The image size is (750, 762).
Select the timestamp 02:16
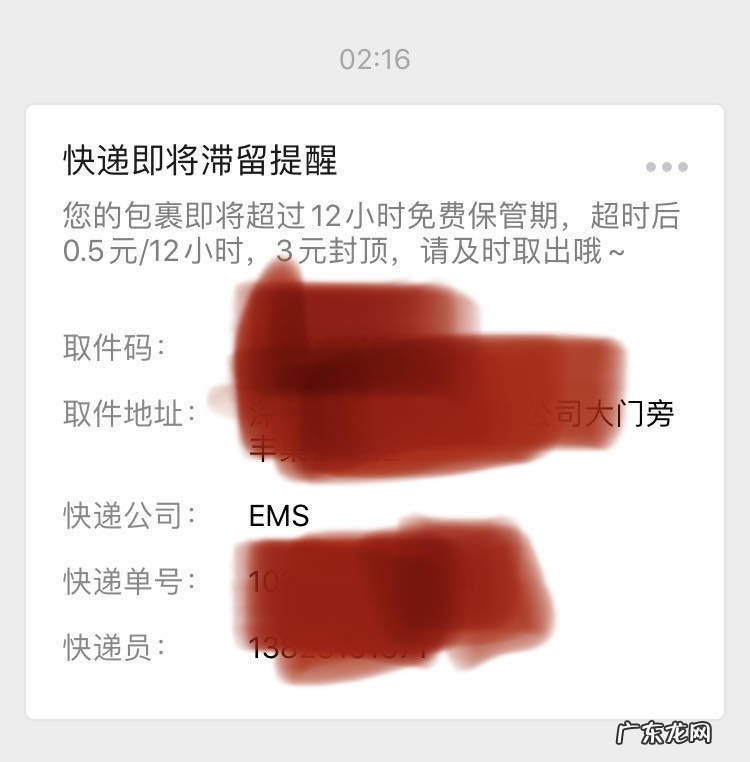[375, 58]
